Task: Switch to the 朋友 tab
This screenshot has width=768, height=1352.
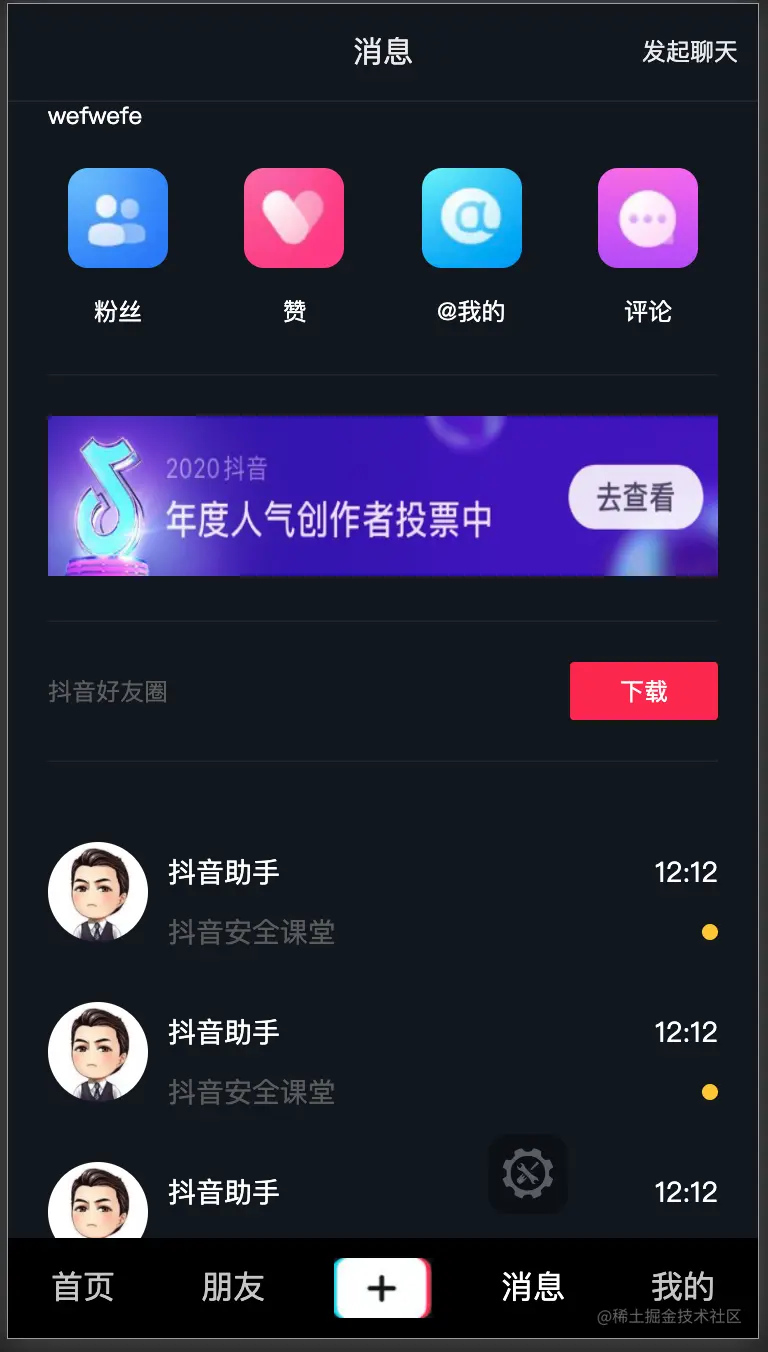Action: pyautogui.click(x=233, y=1287)
